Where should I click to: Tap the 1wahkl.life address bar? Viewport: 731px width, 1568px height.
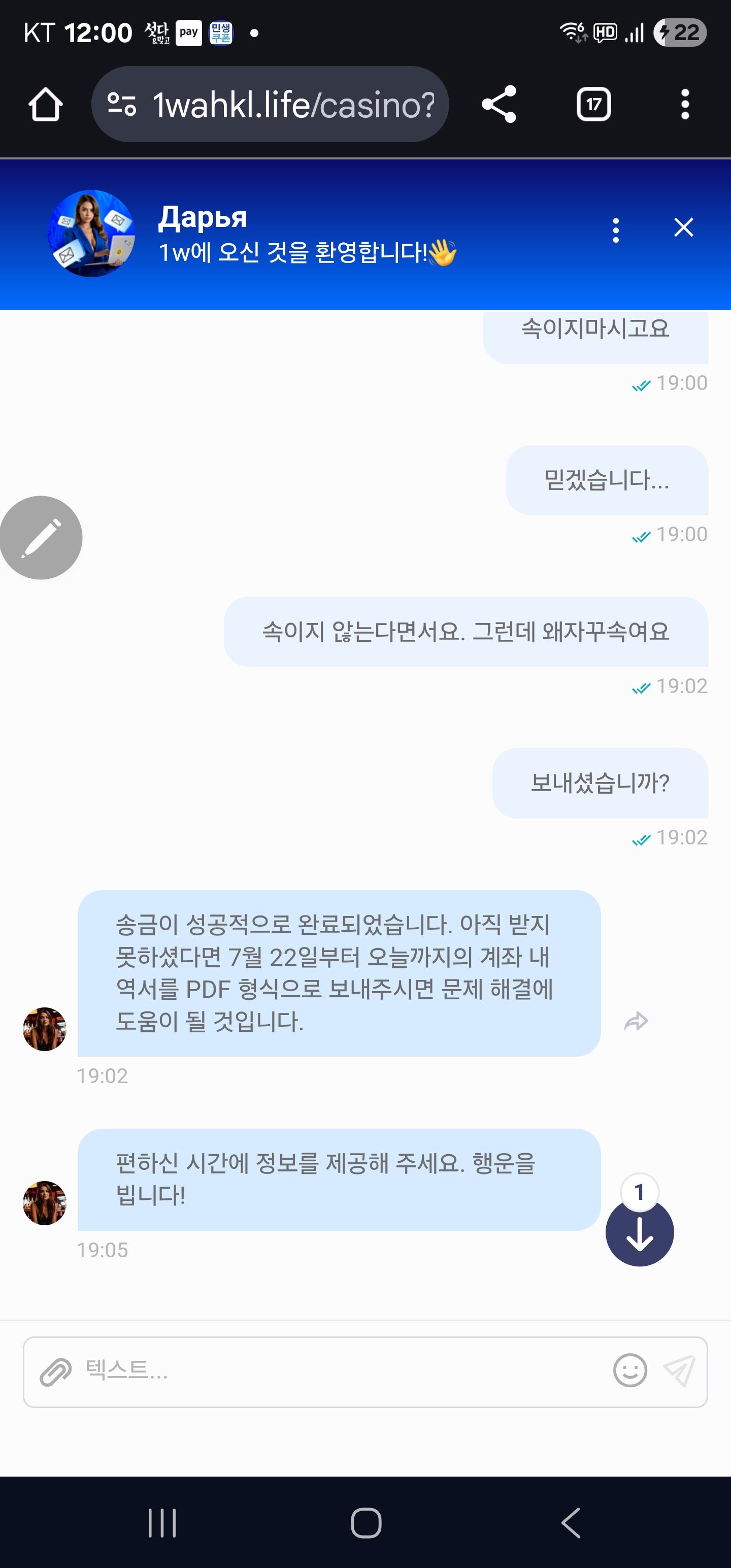270,104
